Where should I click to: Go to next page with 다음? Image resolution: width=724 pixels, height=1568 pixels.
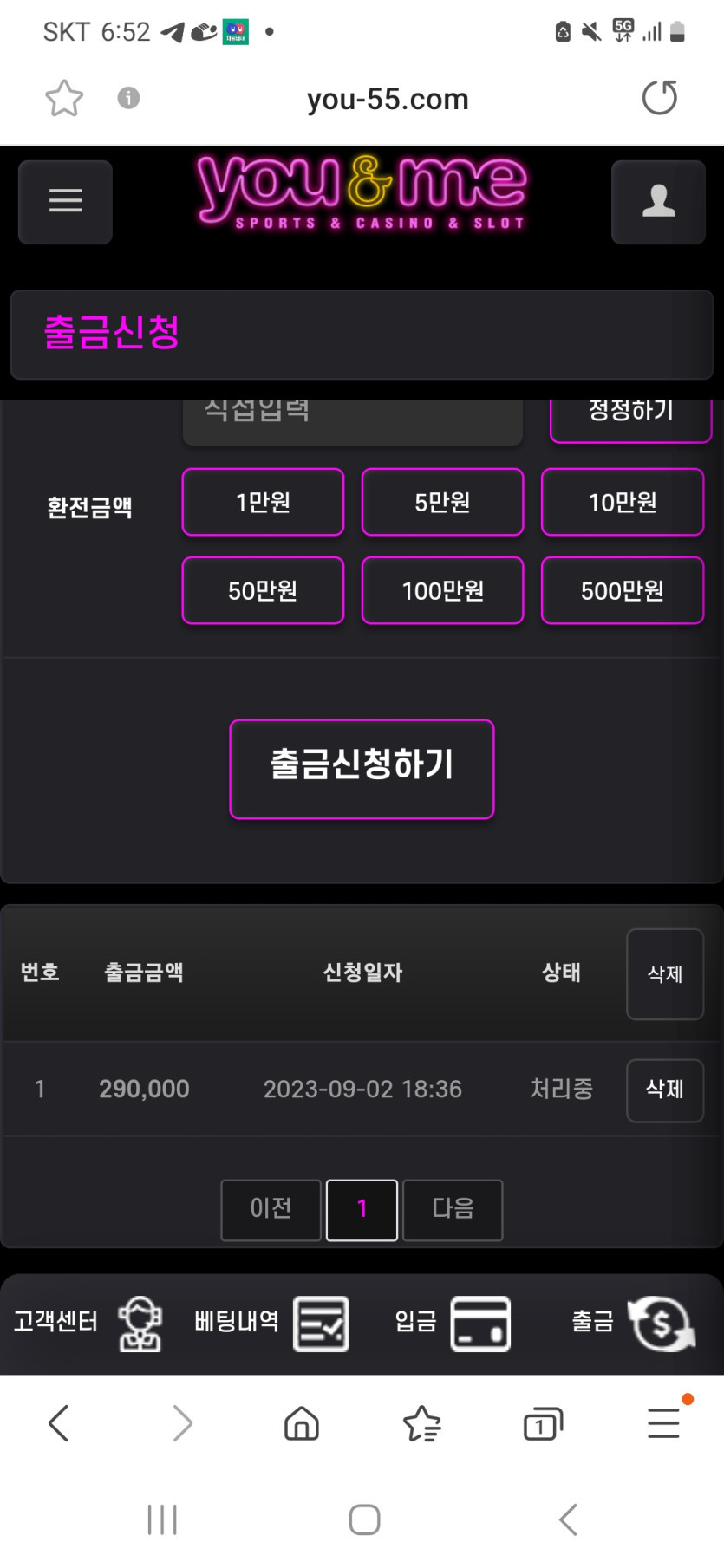pyautogui.click(x=453, y=1209)
